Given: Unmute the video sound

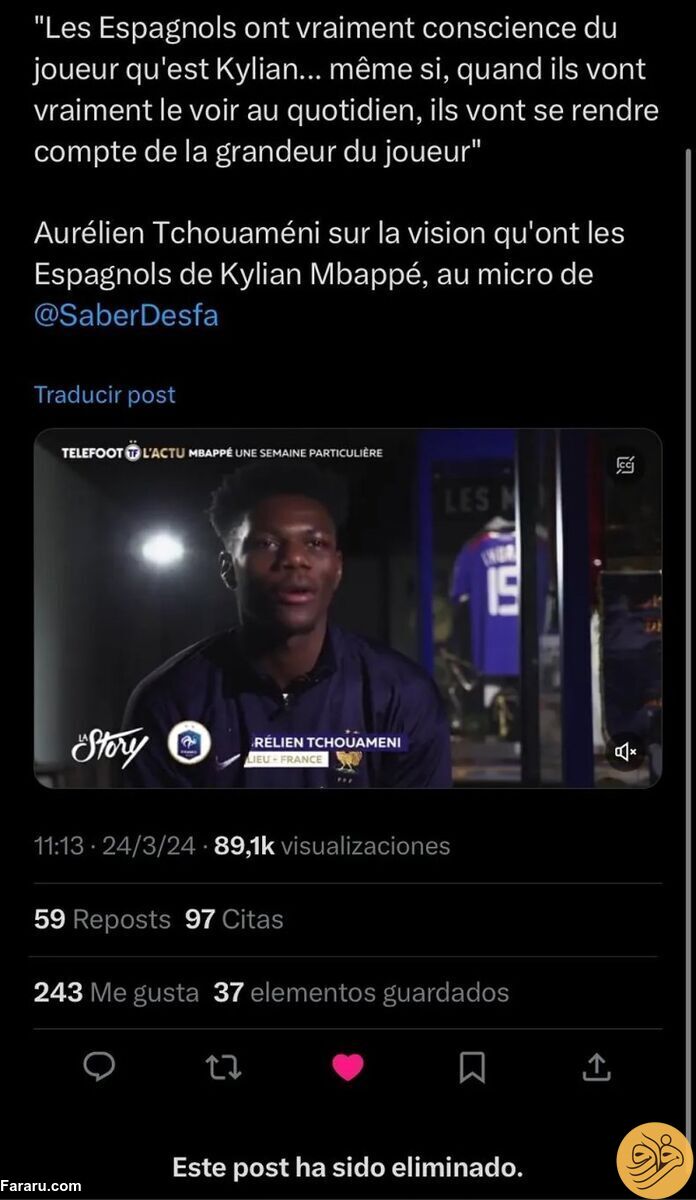Looking at the screenshot, I should pyautogui.click(x=626, y=751).
